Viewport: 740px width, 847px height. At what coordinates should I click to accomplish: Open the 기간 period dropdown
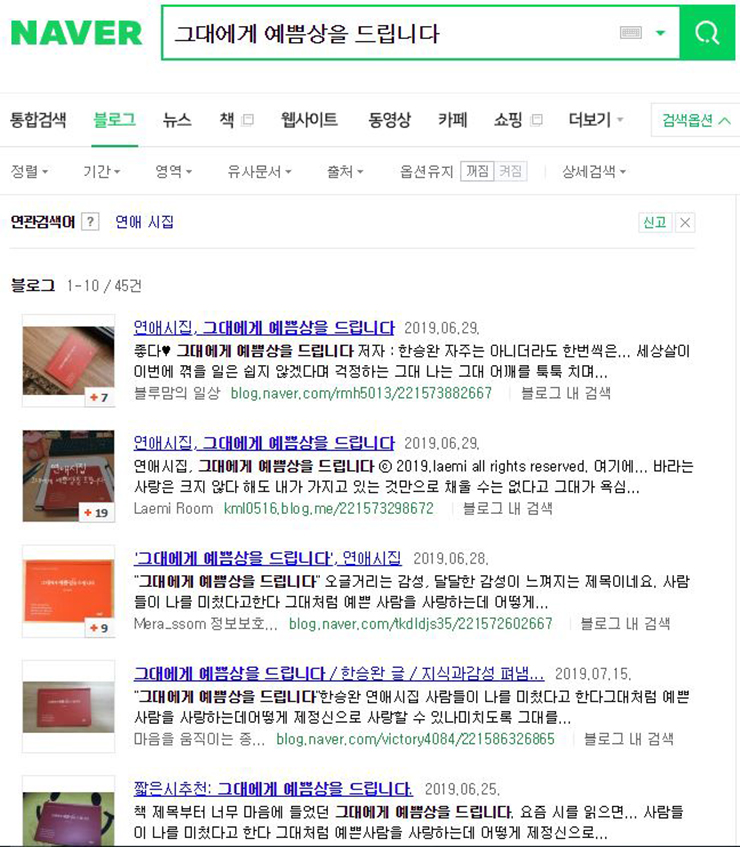(101, 172)
